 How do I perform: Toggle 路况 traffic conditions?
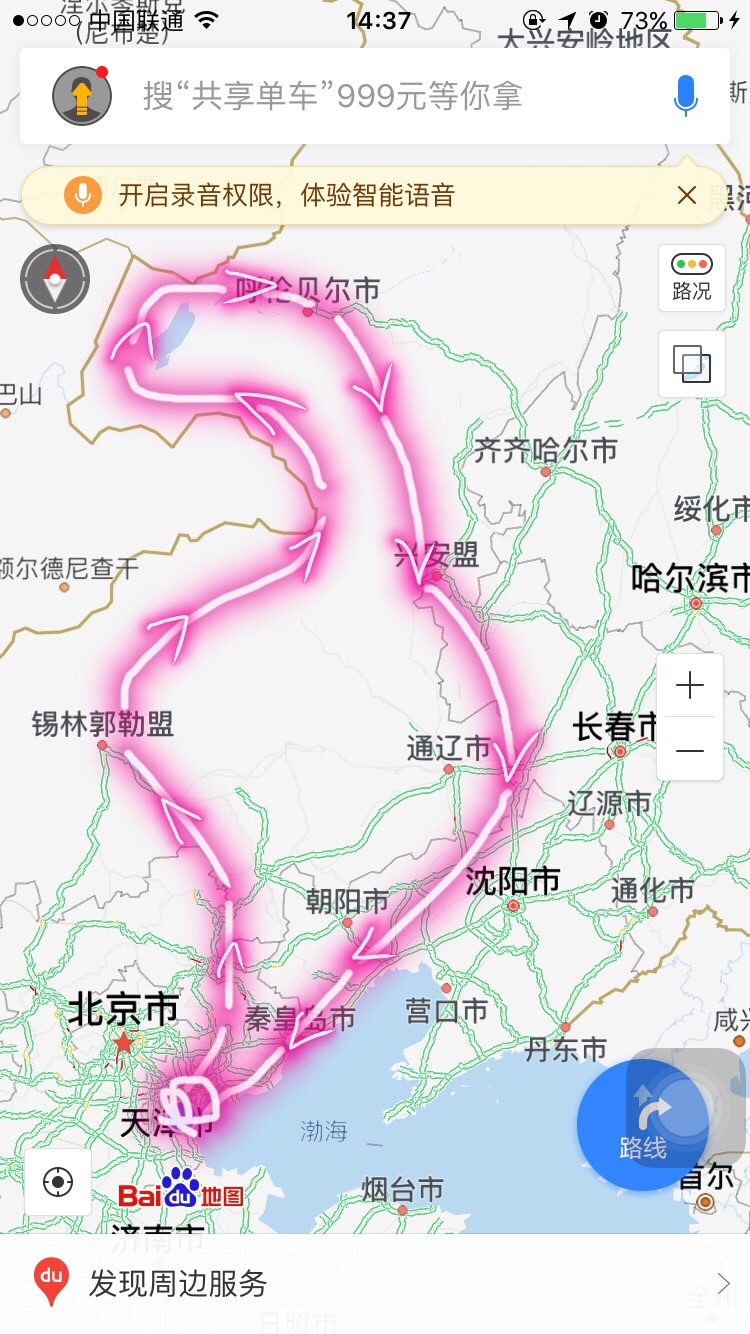point(692,278)
